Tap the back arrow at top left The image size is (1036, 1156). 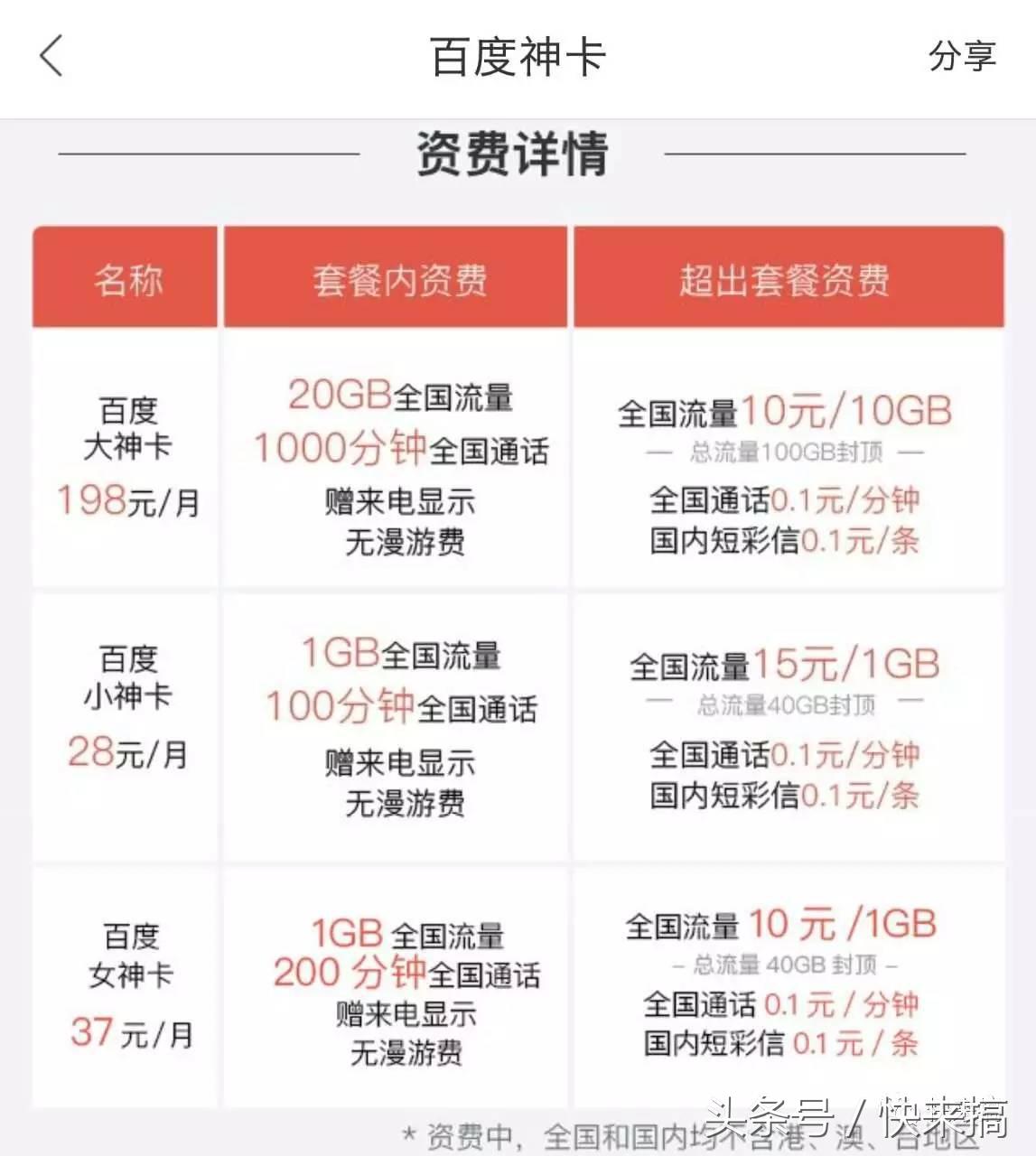[51, 57]
